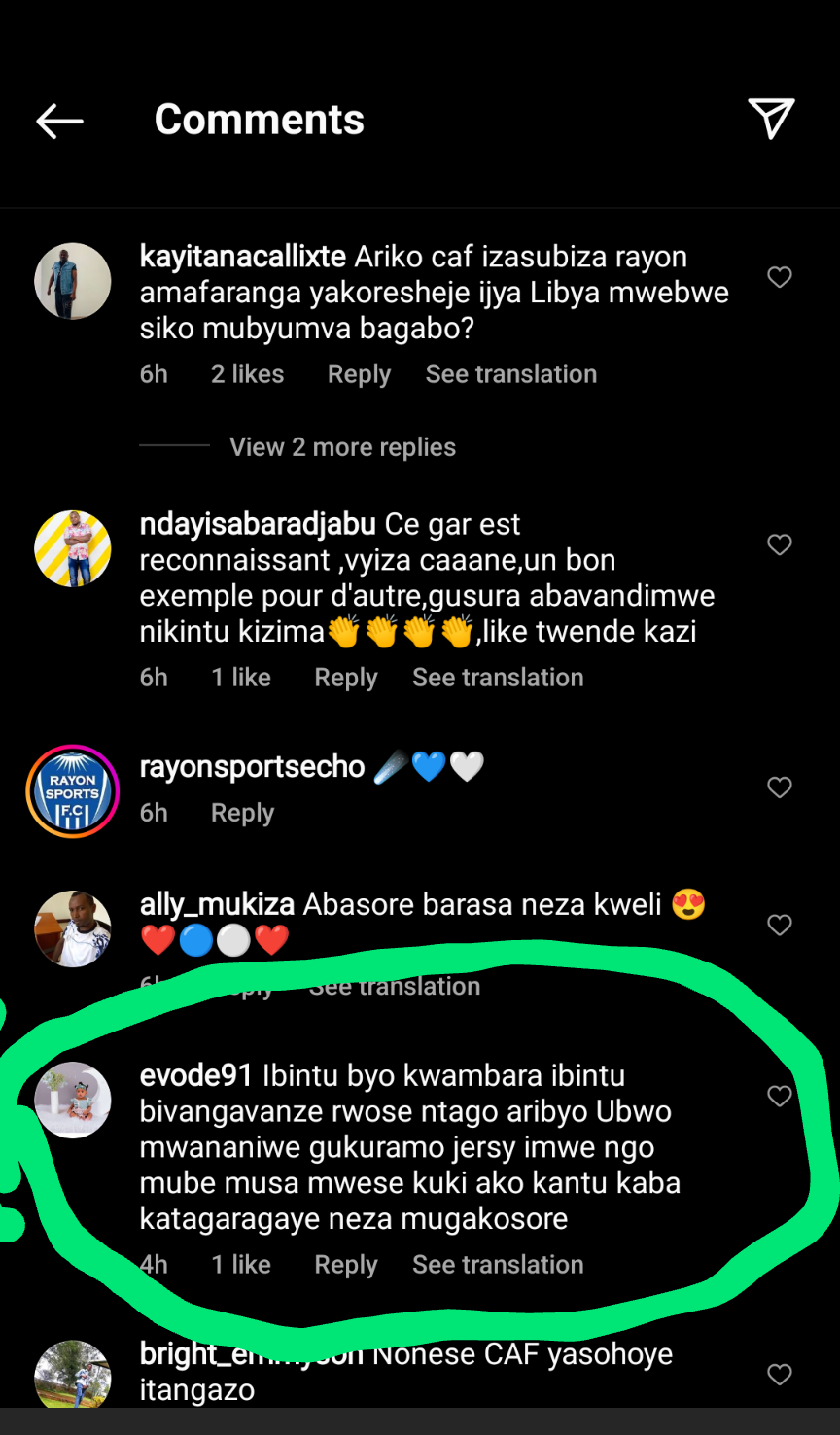Open kayitanacallixte's profile from username
Viewport: 840px width, 1435px height.
[243, 257]
